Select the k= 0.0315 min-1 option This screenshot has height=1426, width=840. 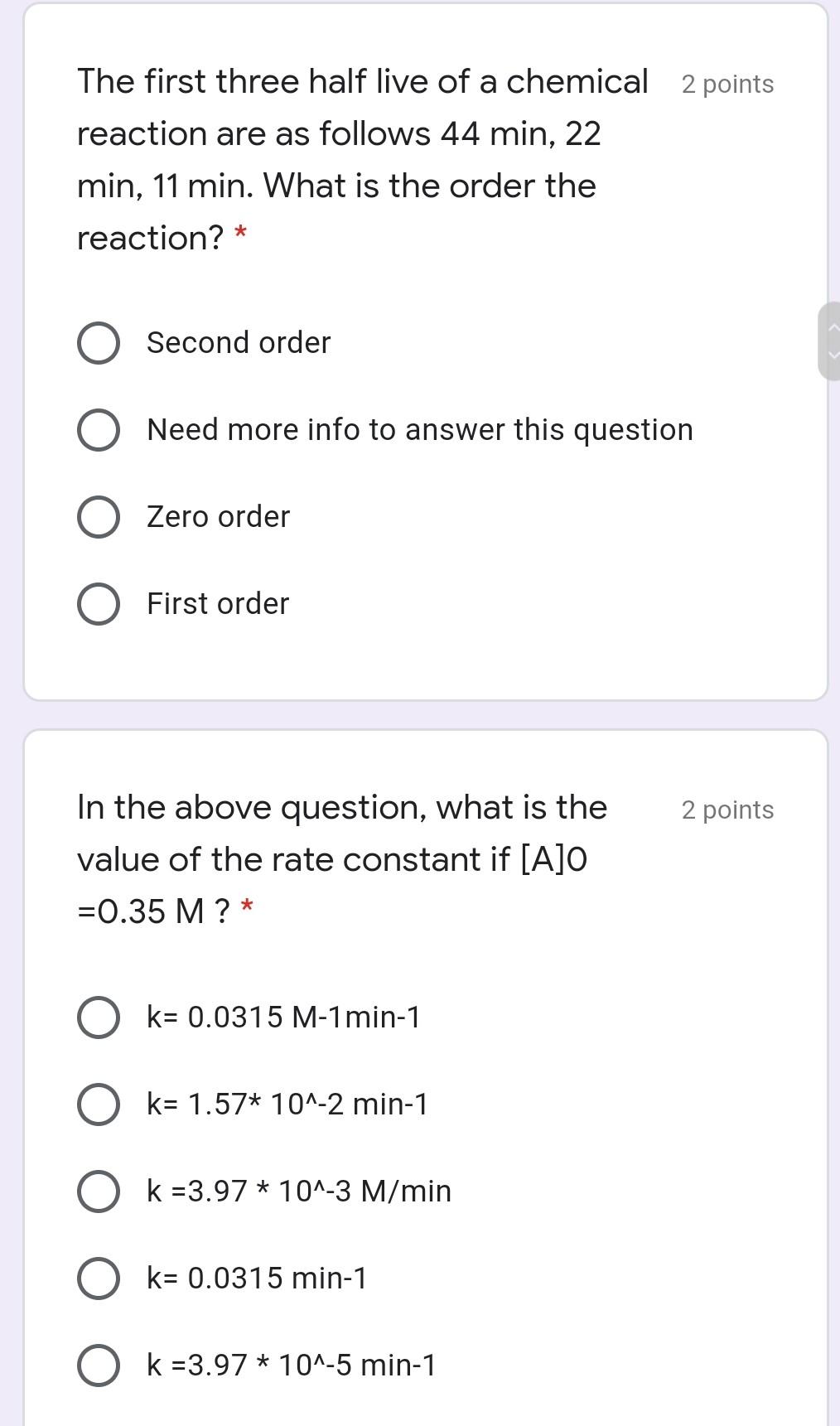tap(99, 1279)
